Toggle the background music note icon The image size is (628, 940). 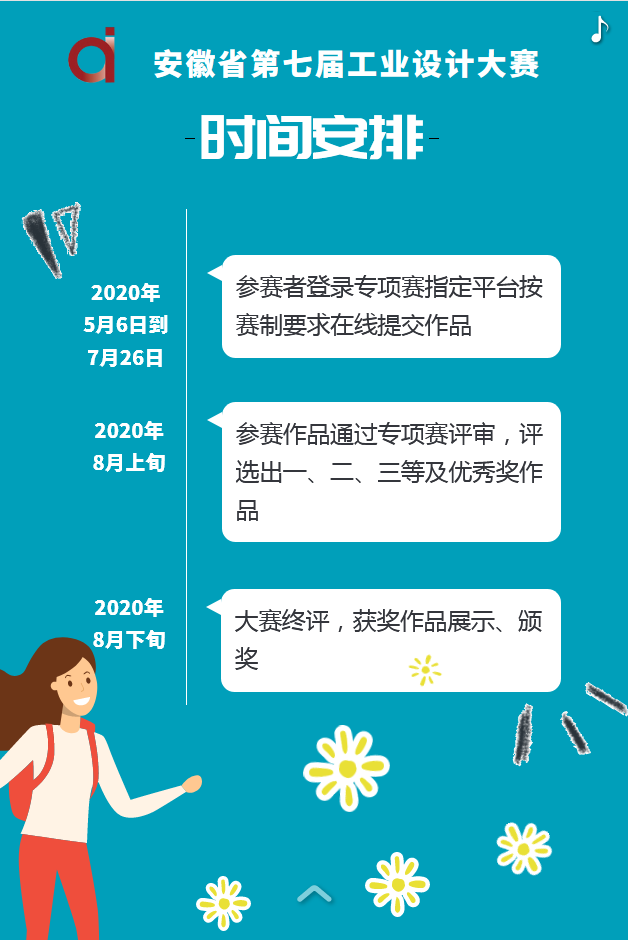point(599,30)
